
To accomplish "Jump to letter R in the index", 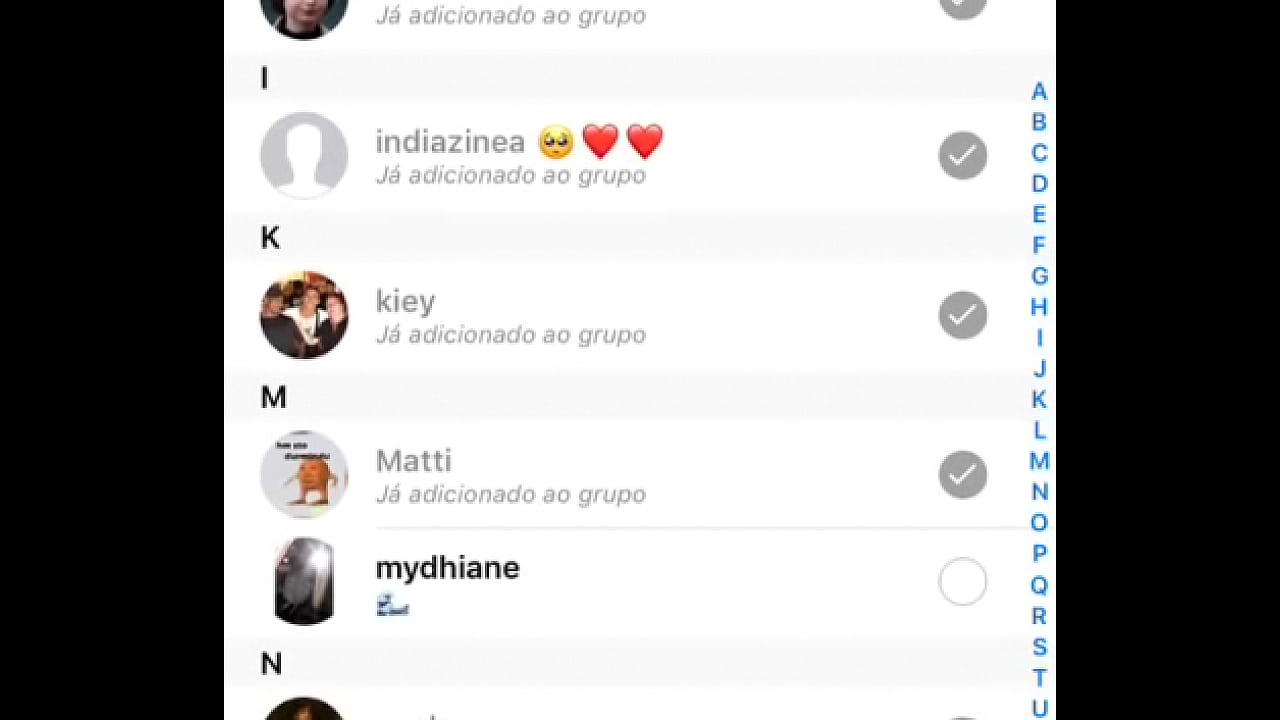I will [1039, 616].
